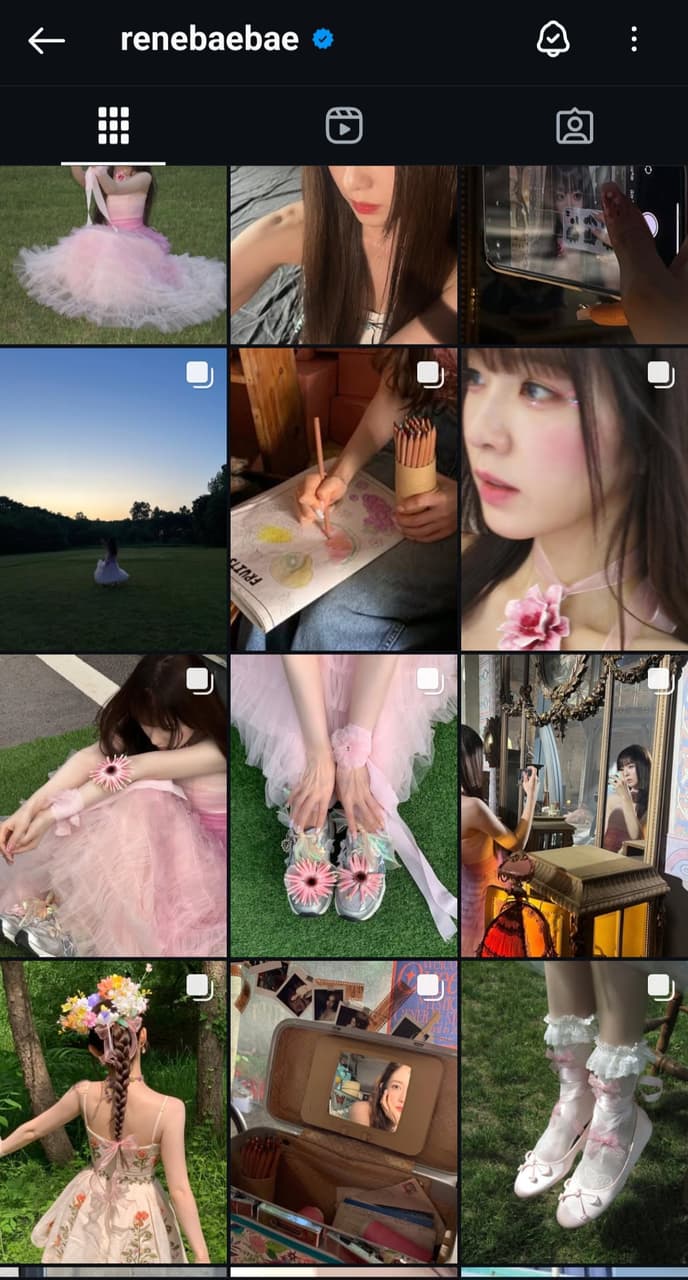Open the pink tulle dress on grass post
The height and width of the screenshot is (1280, 688).
pyautogui.click(x=113, y=255)
